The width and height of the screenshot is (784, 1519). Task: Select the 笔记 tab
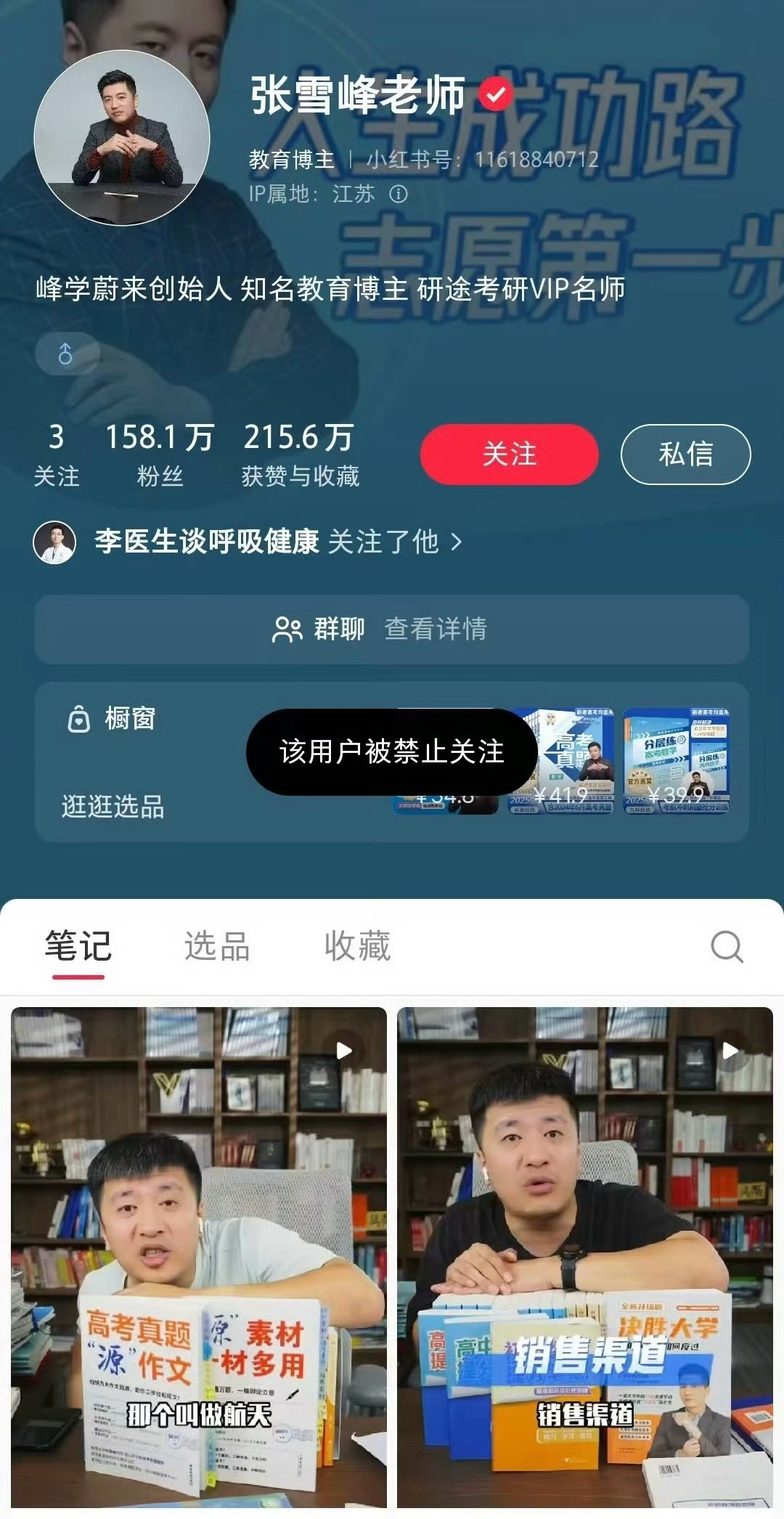pos(78,947)
